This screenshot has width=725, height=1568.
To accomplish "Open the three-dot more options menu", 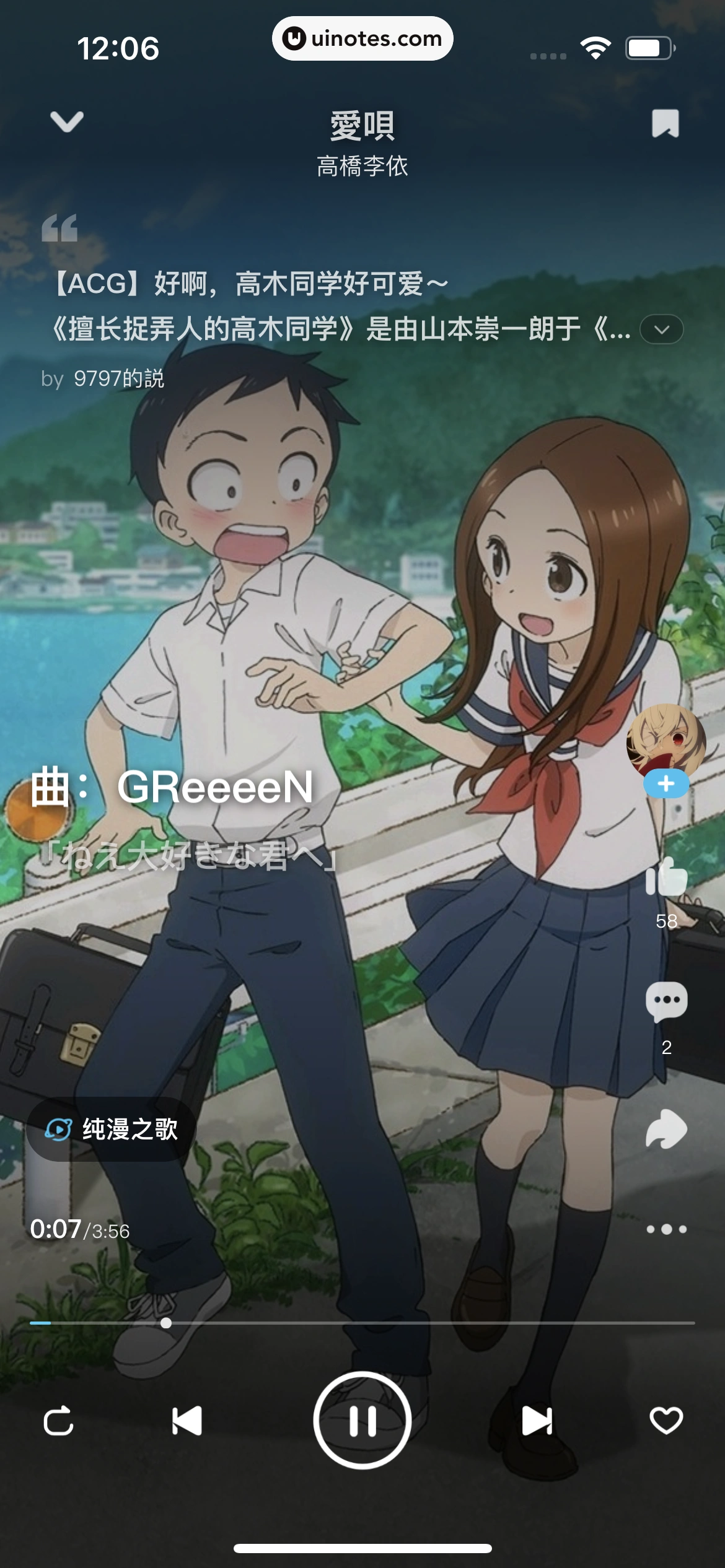I will coord(666,1229).
